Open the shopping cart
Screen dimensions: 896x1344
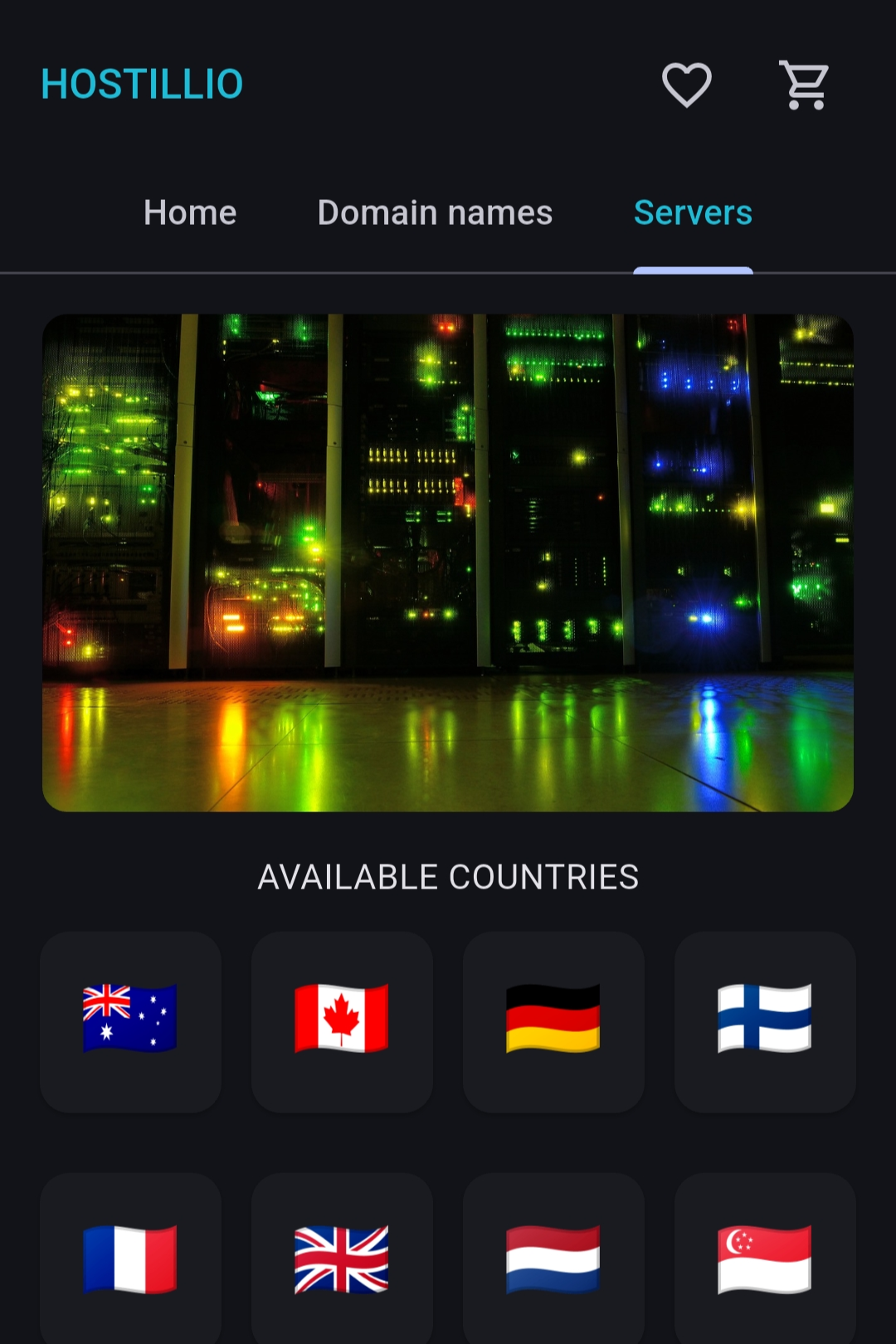(x=804, y=85)
